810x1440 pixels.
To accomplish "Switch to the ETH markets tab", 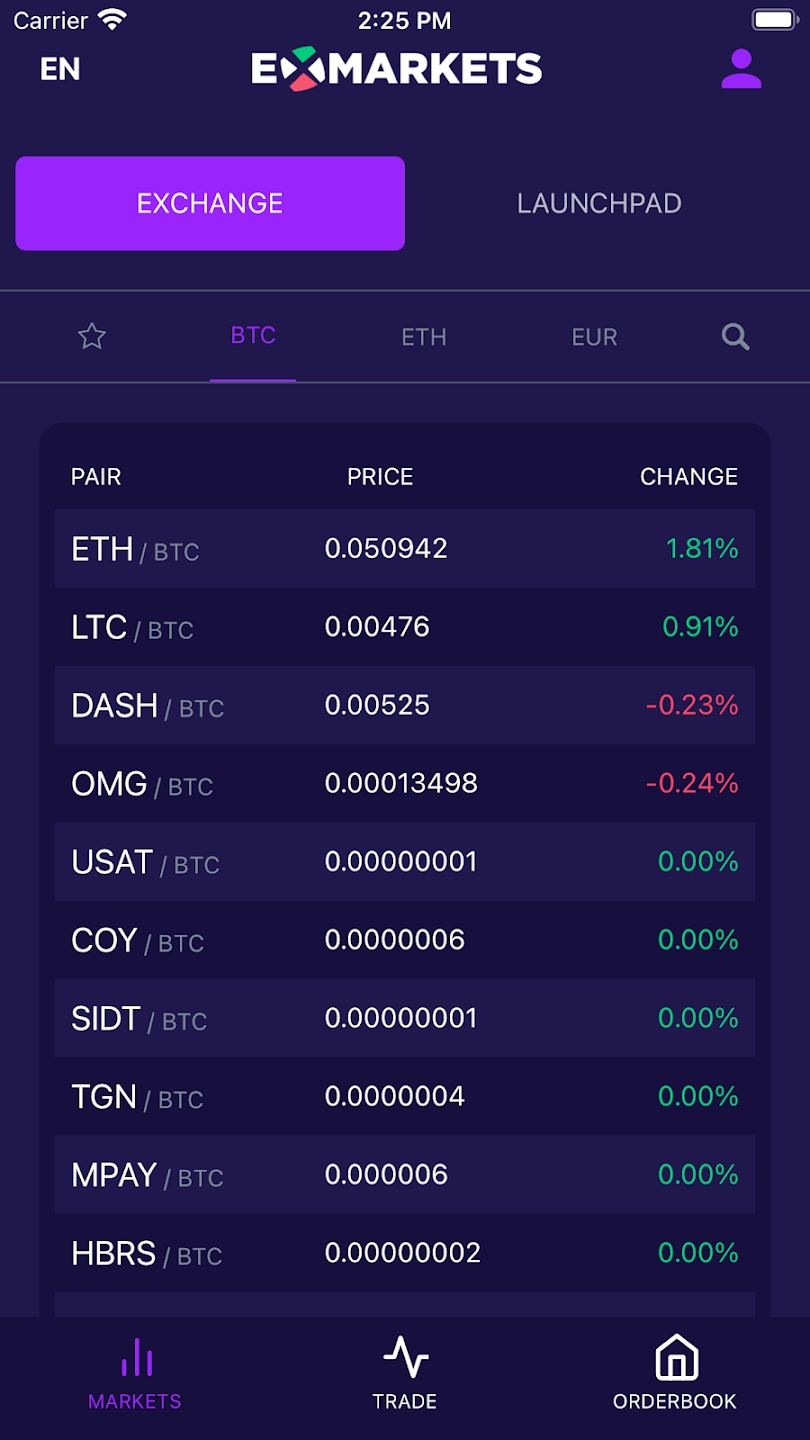I will pos(424,337).
